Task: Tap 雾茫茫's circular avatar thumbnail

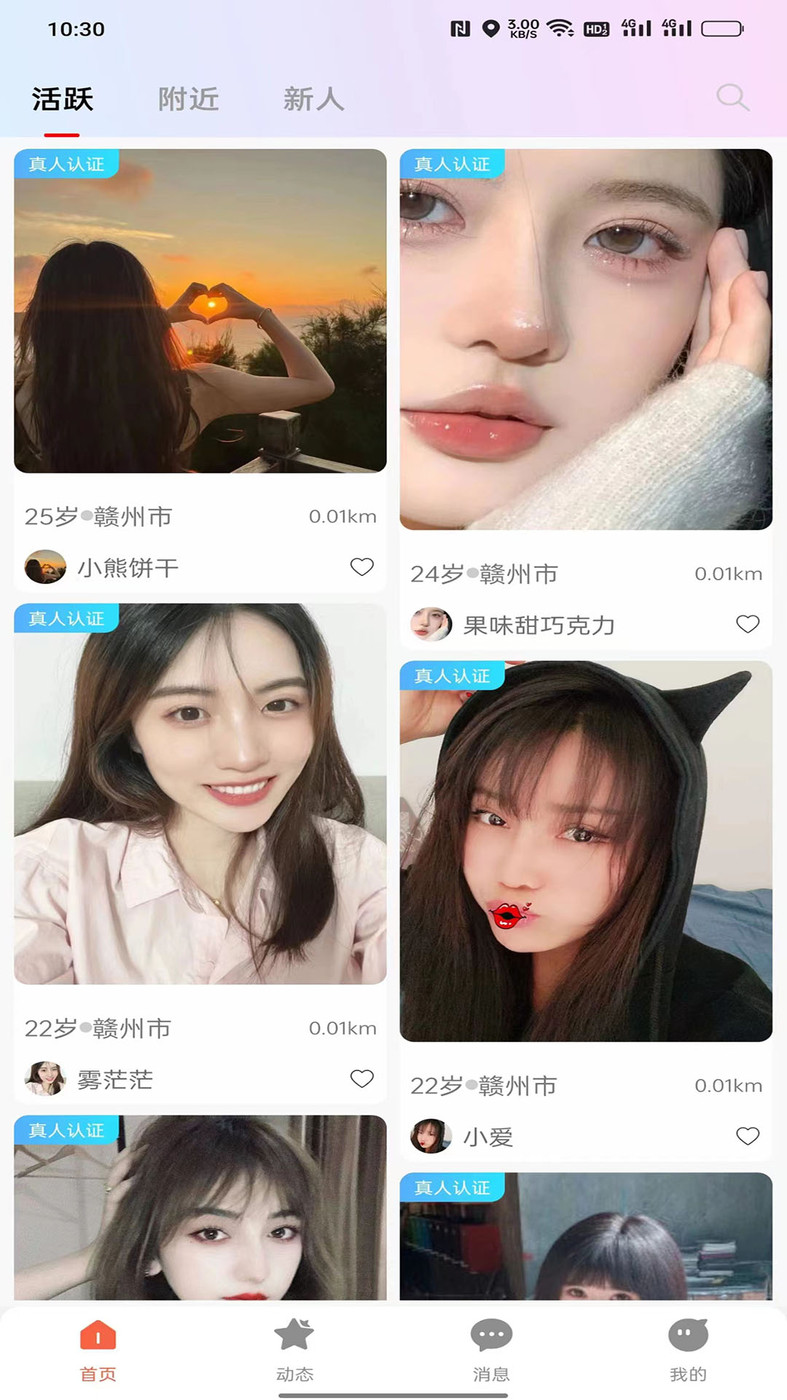Action: pos(44,1078)
